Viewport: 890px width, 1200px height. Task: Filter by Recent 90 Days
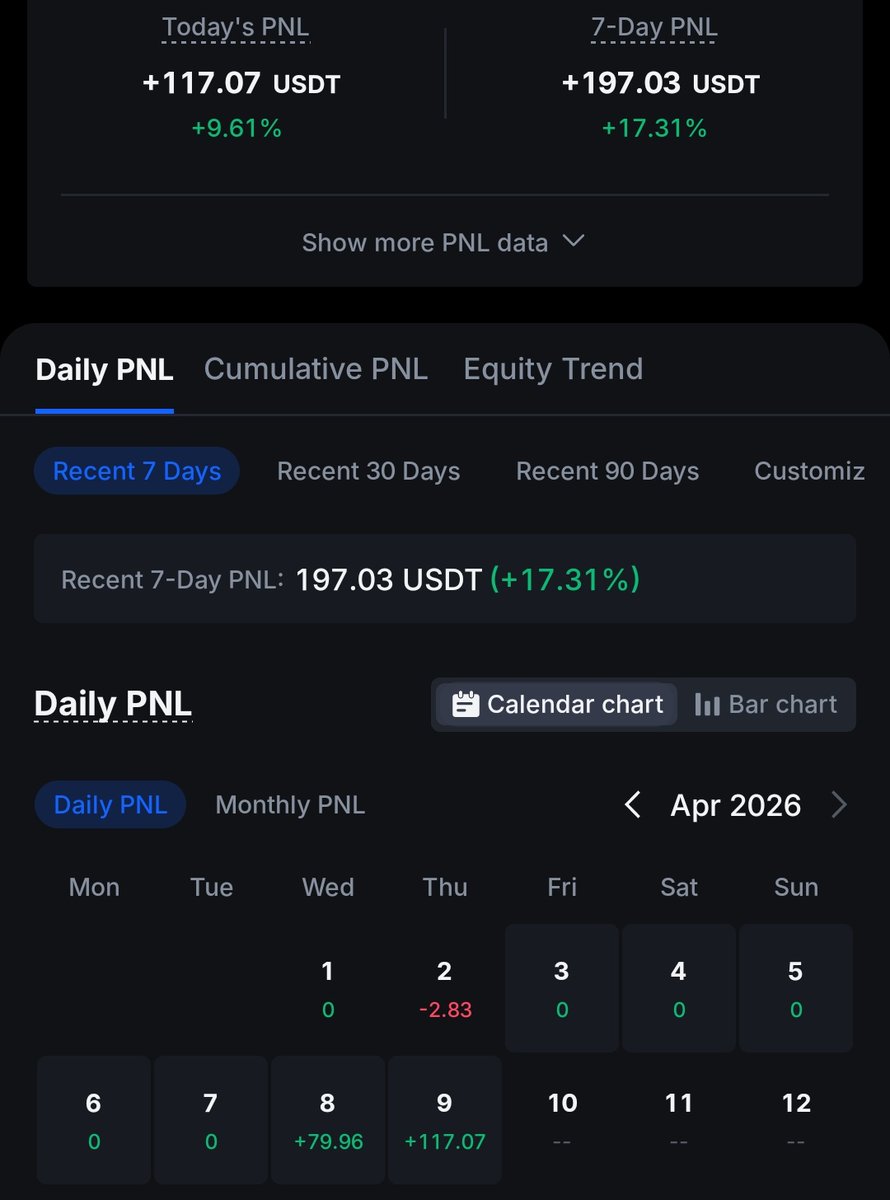pos(607,471)
